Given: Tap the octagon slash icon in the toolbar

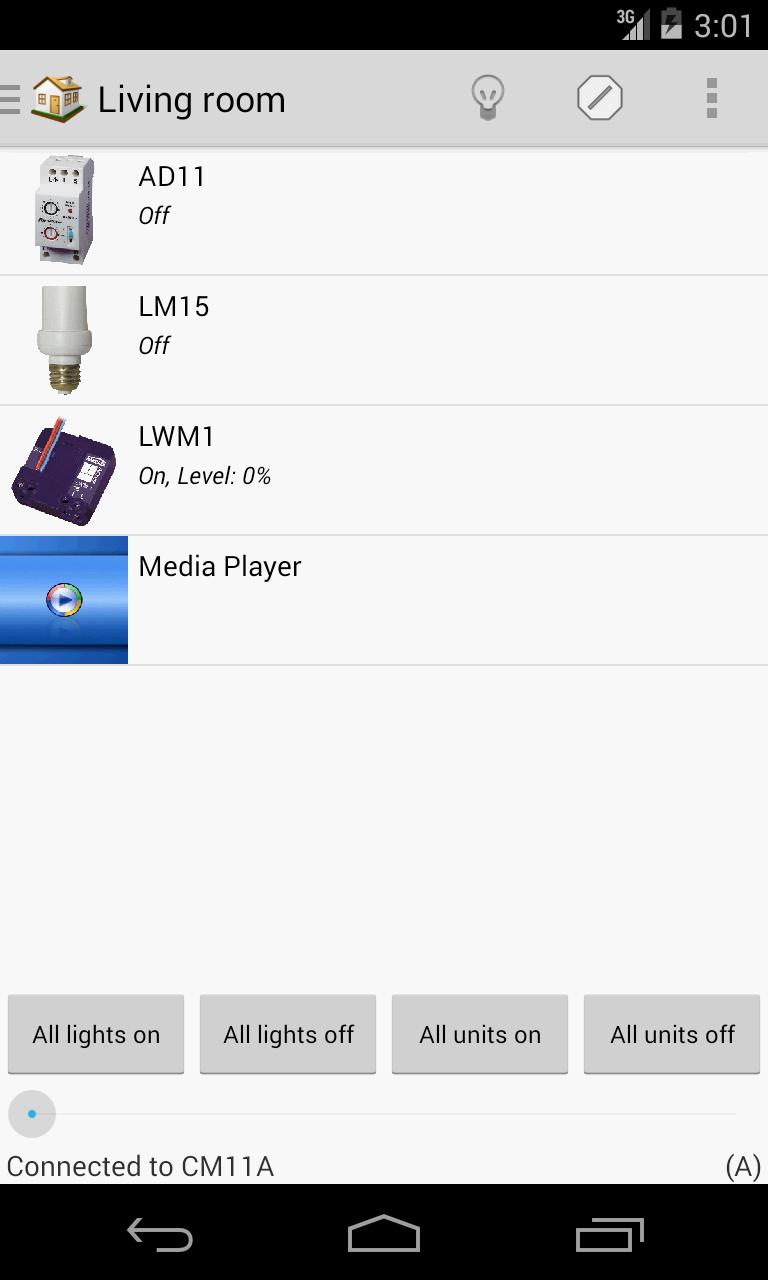Looking at the screenshot, I should (600, 99).
